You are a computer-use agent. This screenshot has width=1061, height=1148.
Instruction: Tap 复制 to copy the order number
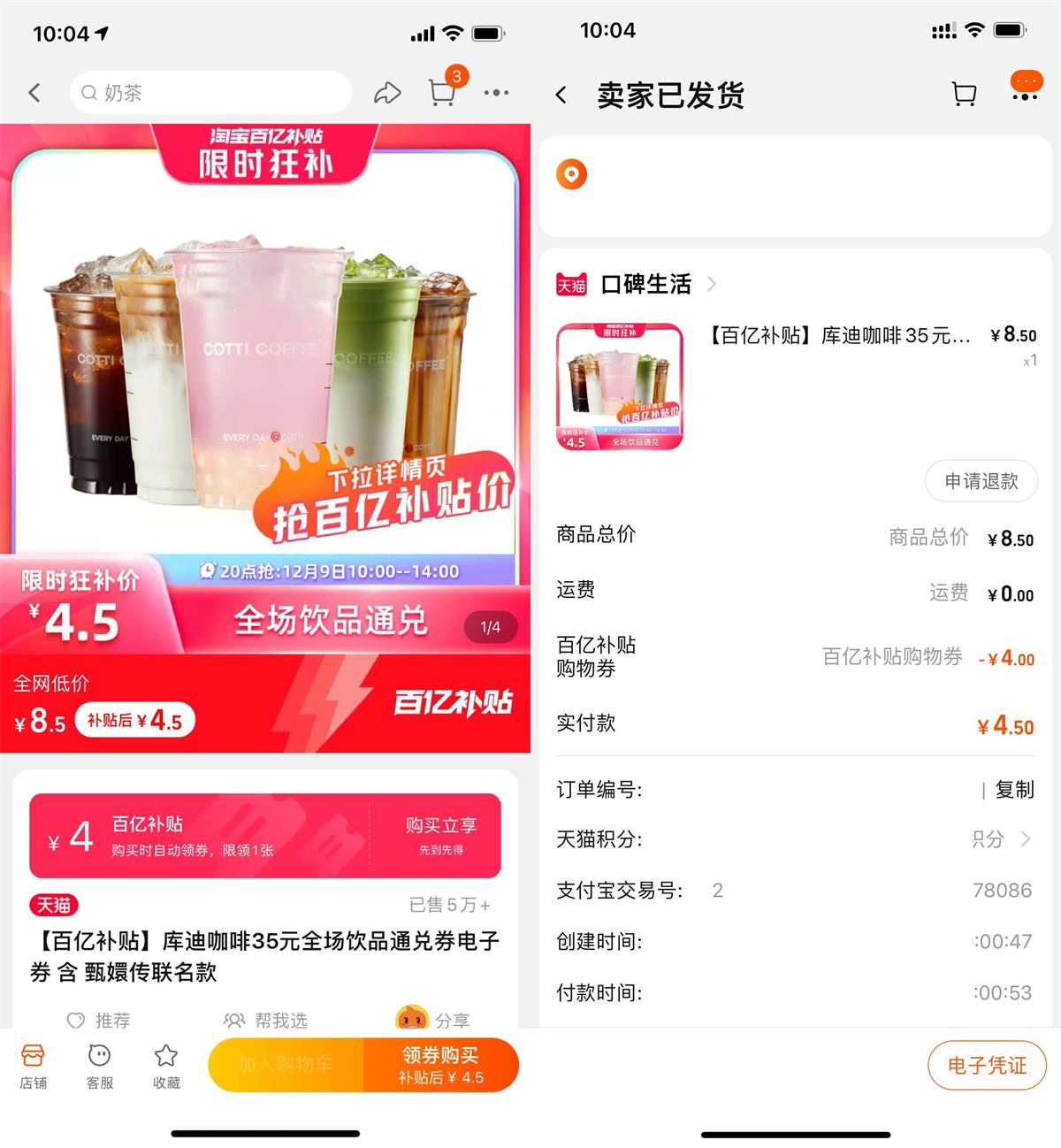coord(1014,789)
